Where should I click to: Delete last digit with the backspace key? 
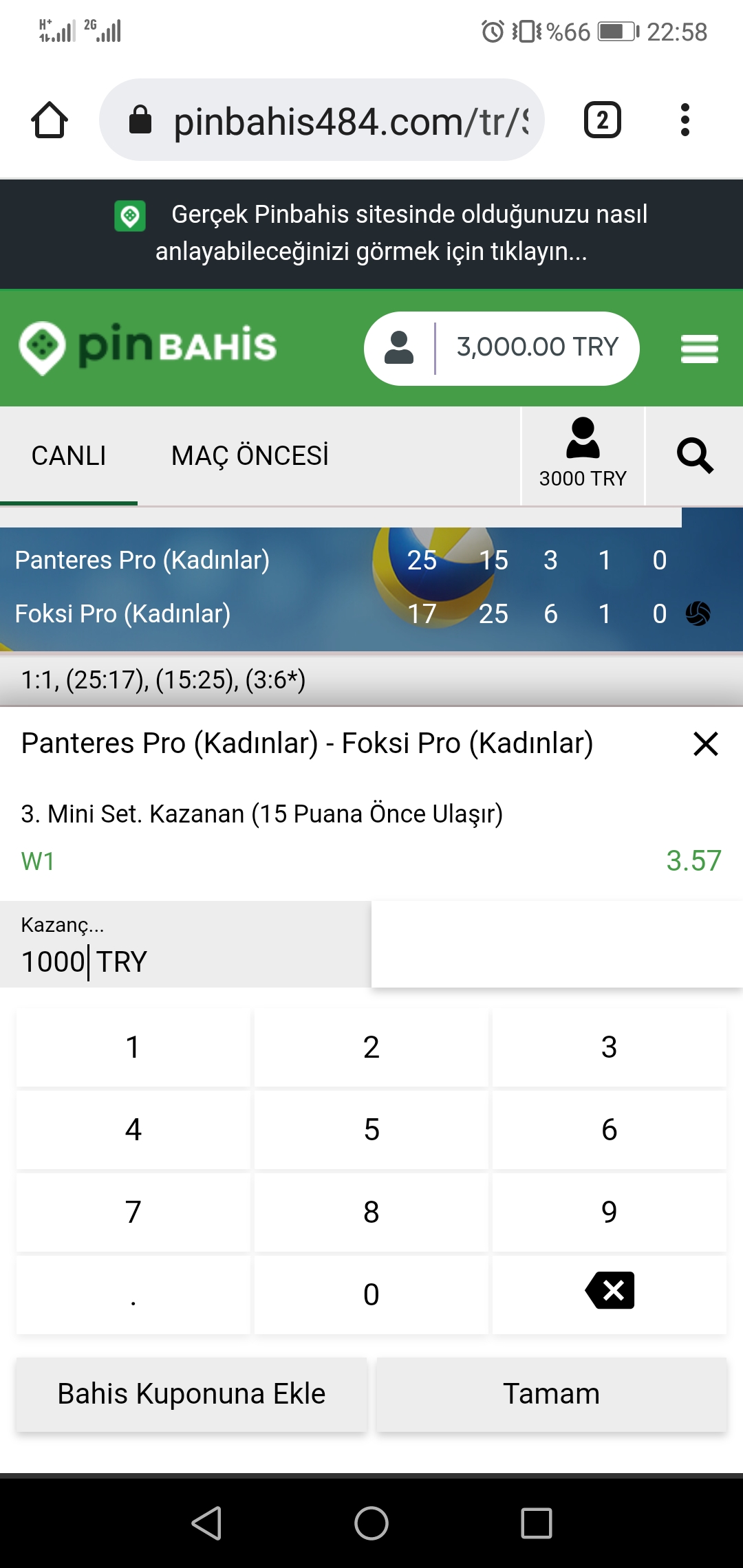(x=610, y=1291)
